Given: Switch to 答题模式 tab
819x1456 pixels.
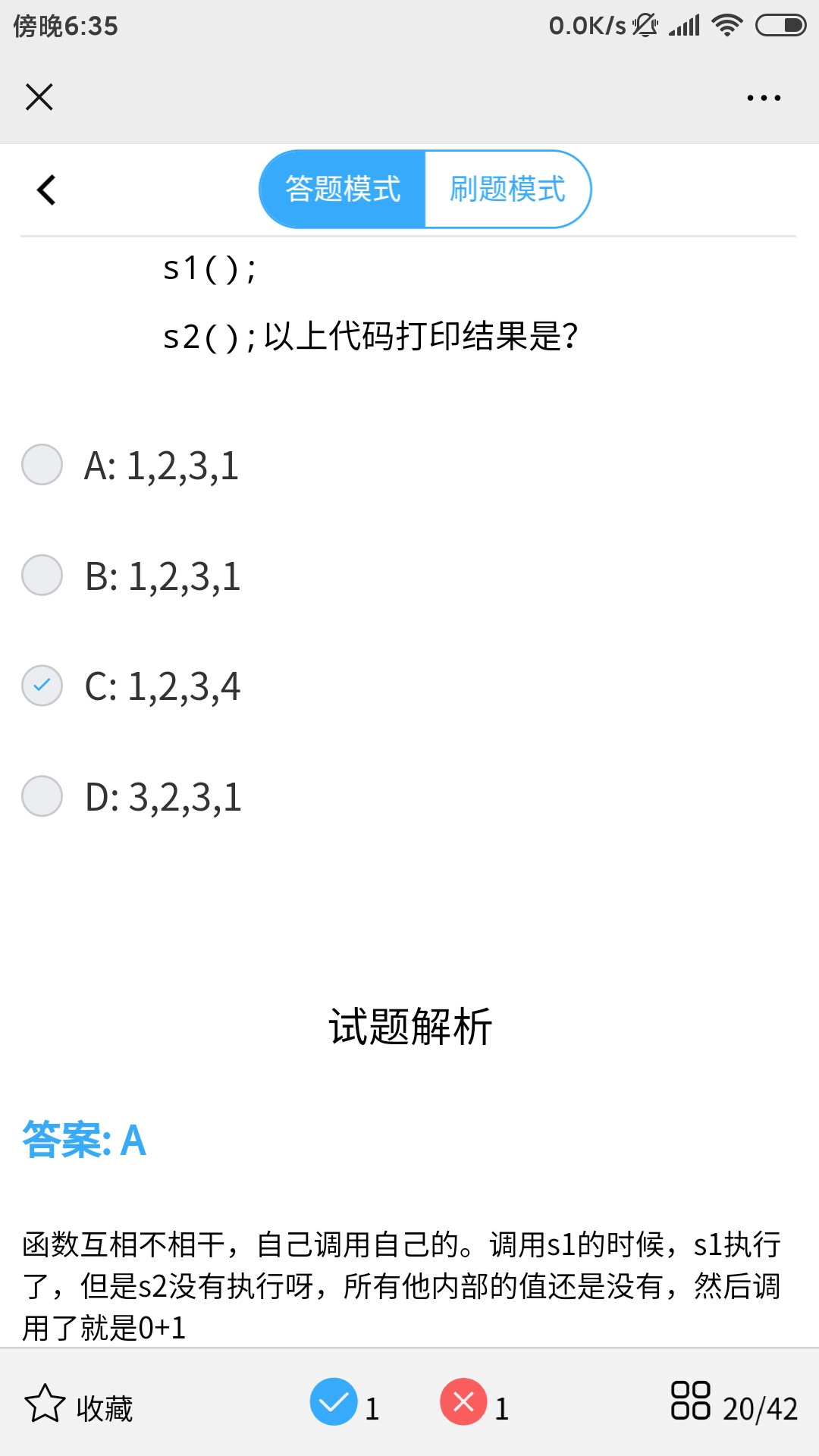Looking at the screenshot, I should (343, 190).
